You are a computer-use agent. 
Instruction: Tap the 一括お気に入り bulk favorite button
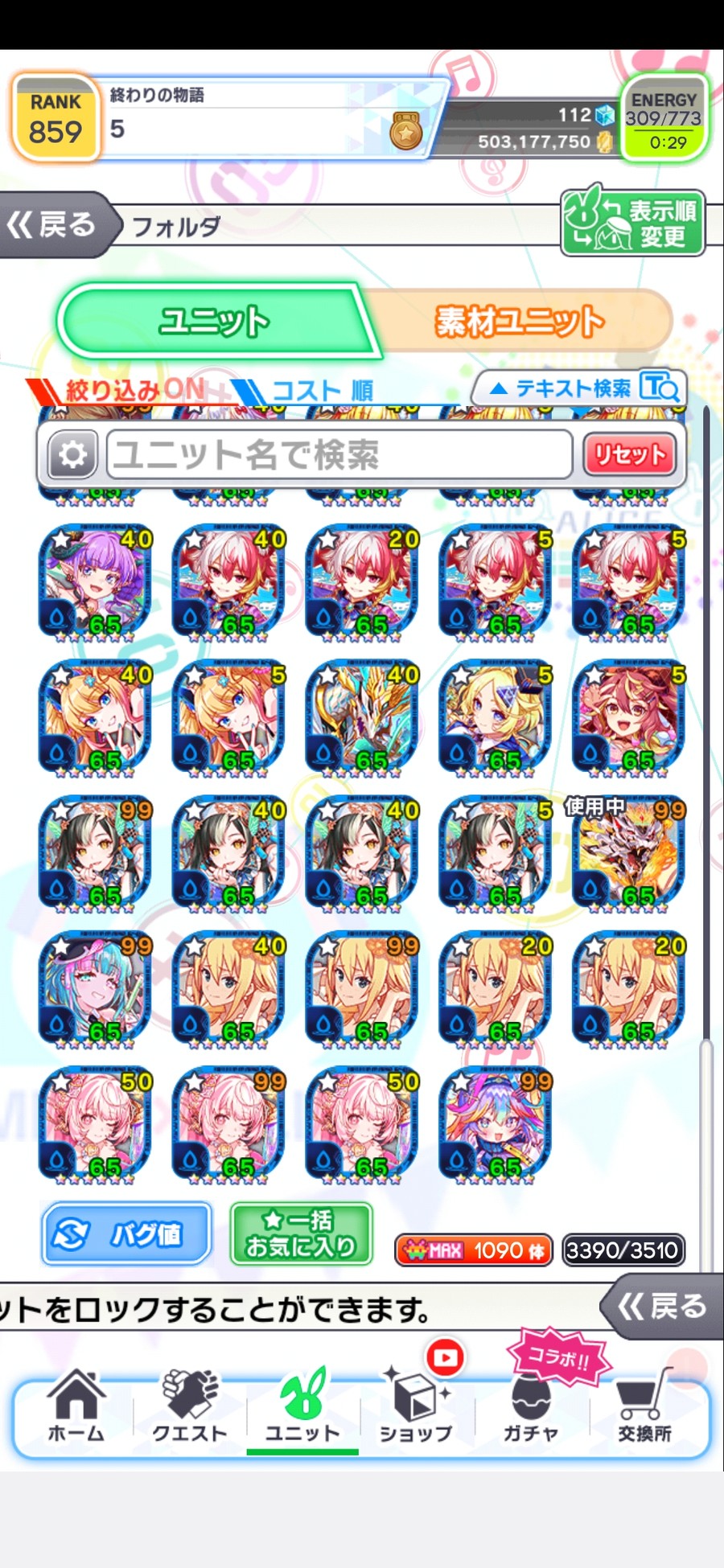coord(301,1233)
